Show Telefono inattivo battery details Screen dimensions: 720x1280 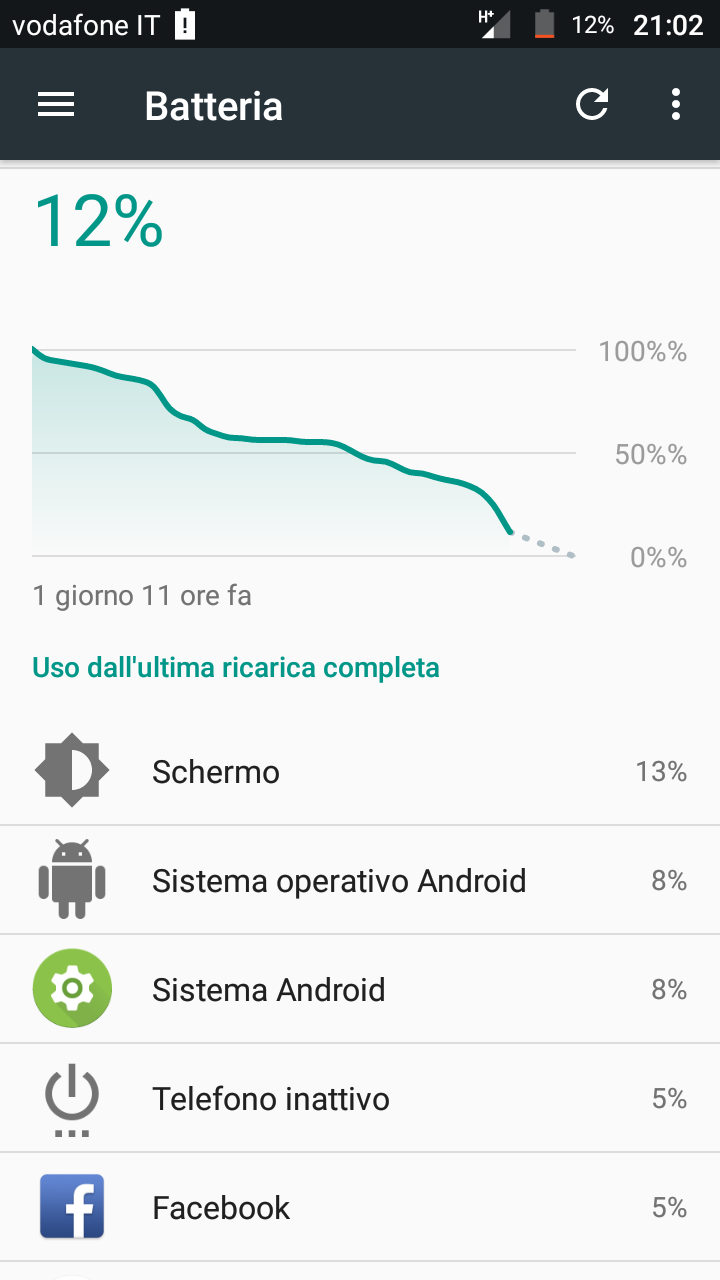coord(360,1098)
